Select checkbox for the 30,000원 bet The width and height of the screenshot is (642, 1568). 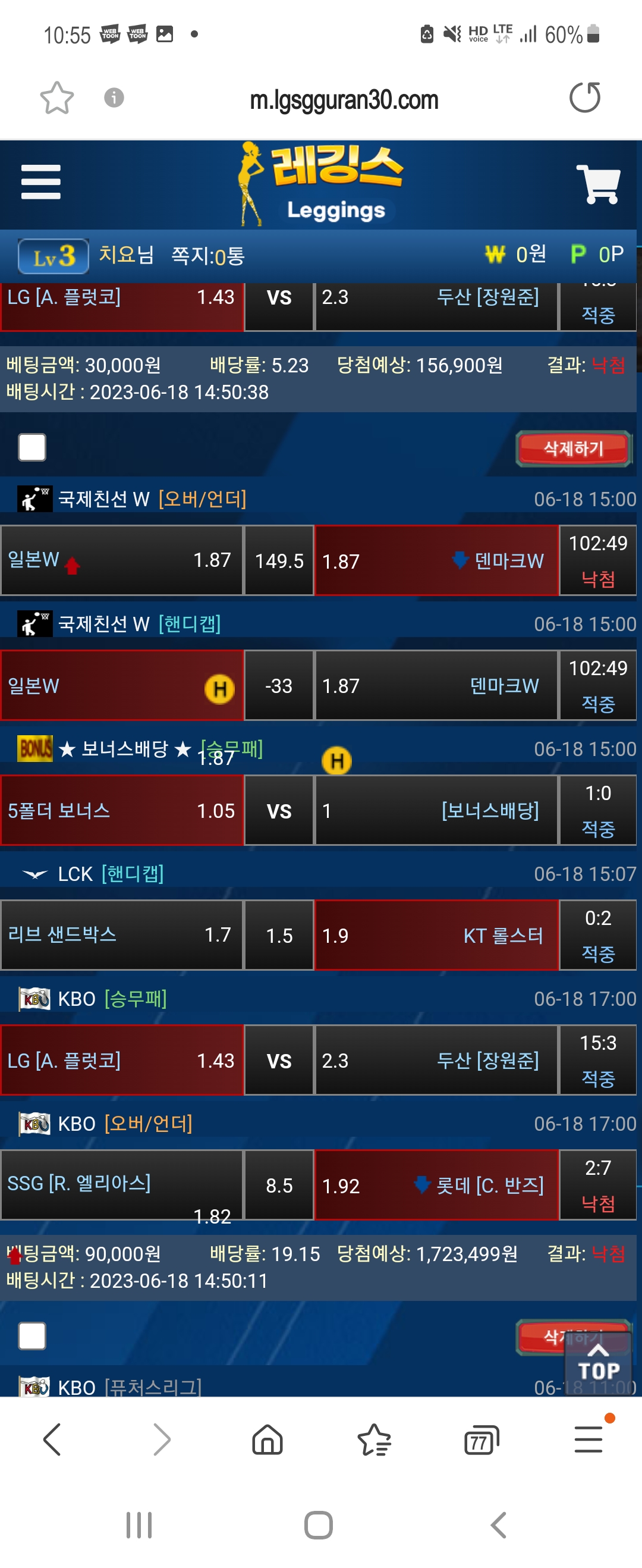pos(32,447)
